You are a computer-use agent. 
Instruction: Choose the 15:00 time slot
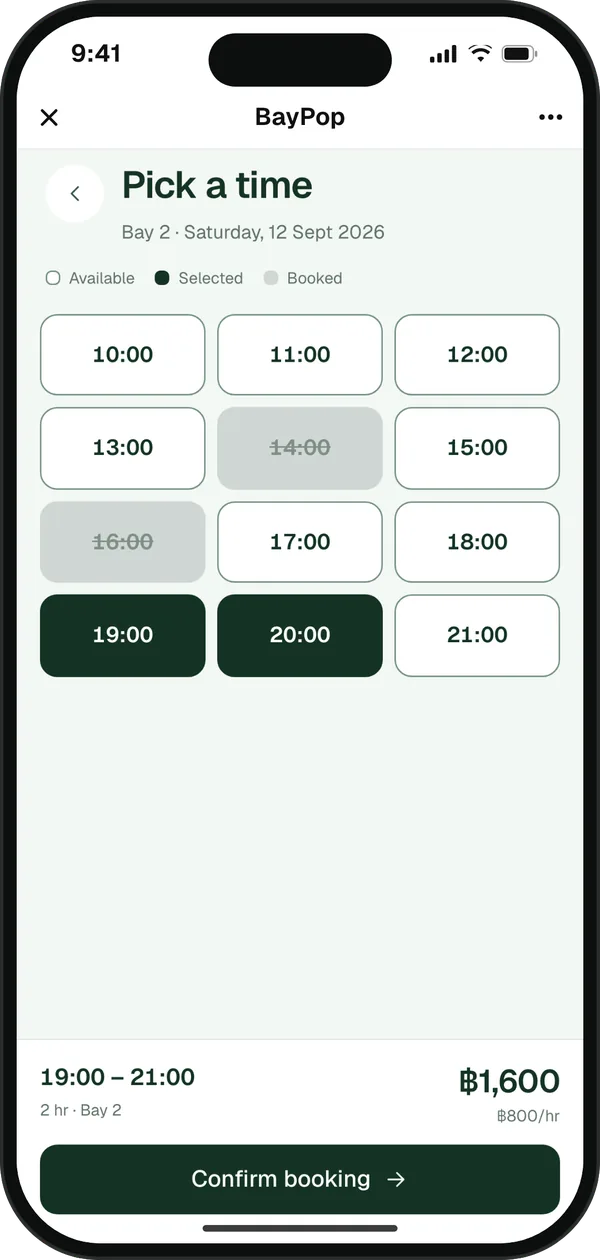pos(477,448)
